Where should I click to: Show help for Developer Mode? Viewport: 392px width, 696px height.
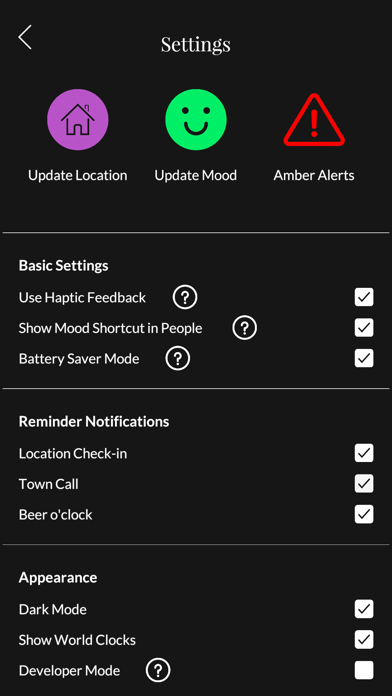click(158, 670)
